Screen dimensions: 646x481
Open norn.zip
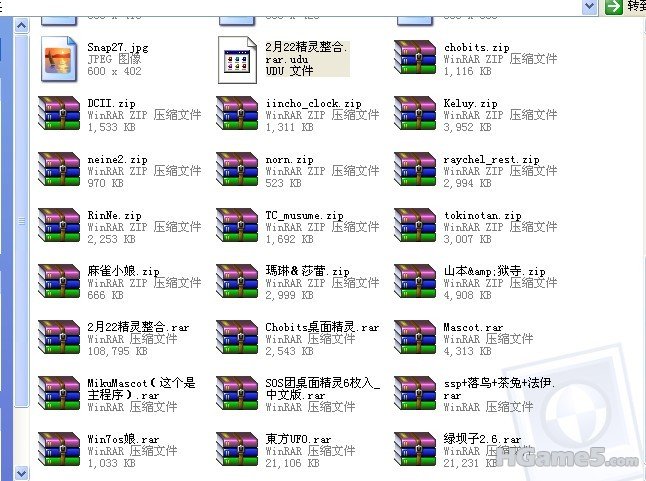[x=239, y=172]
